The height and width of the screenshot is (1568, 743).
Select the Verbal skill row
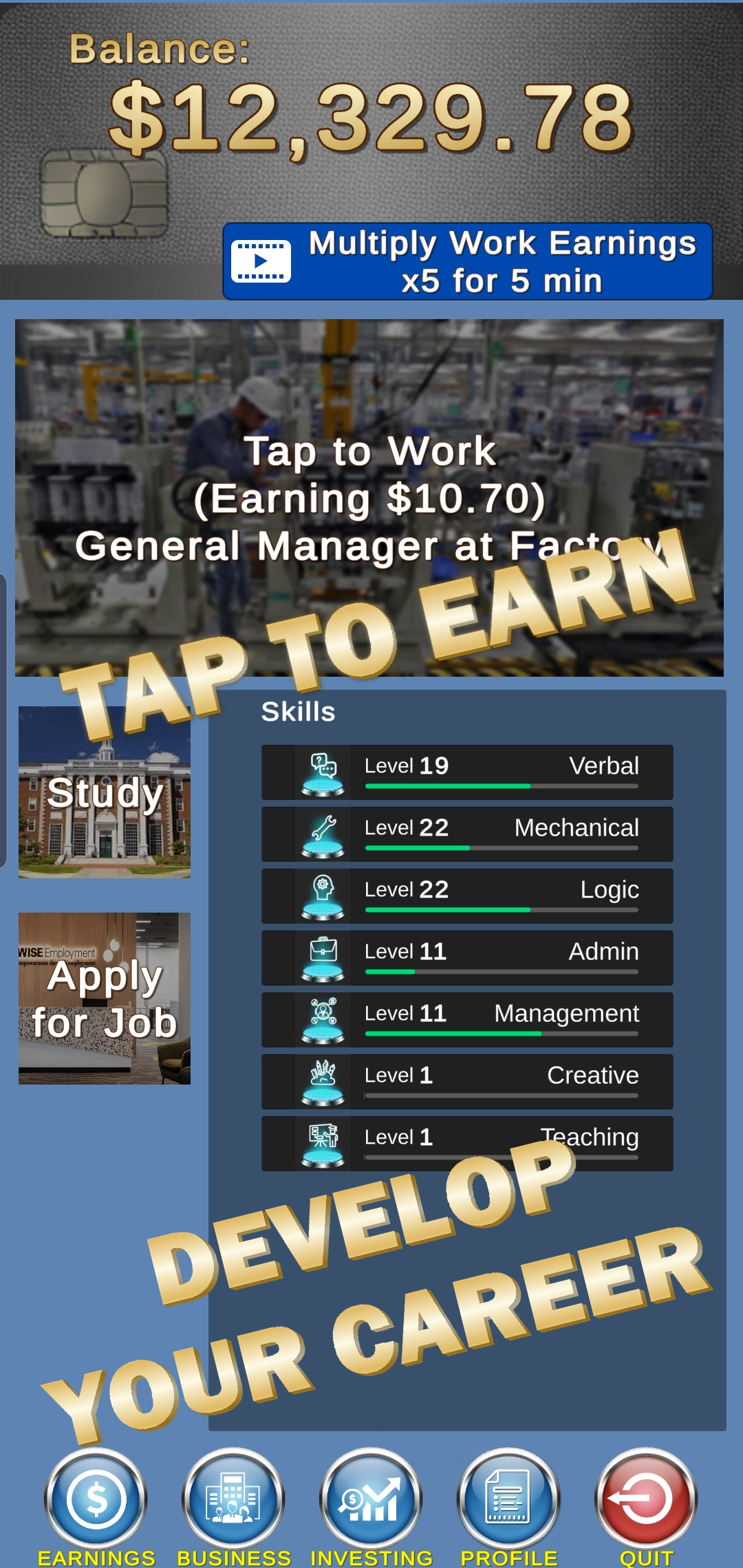467,772
